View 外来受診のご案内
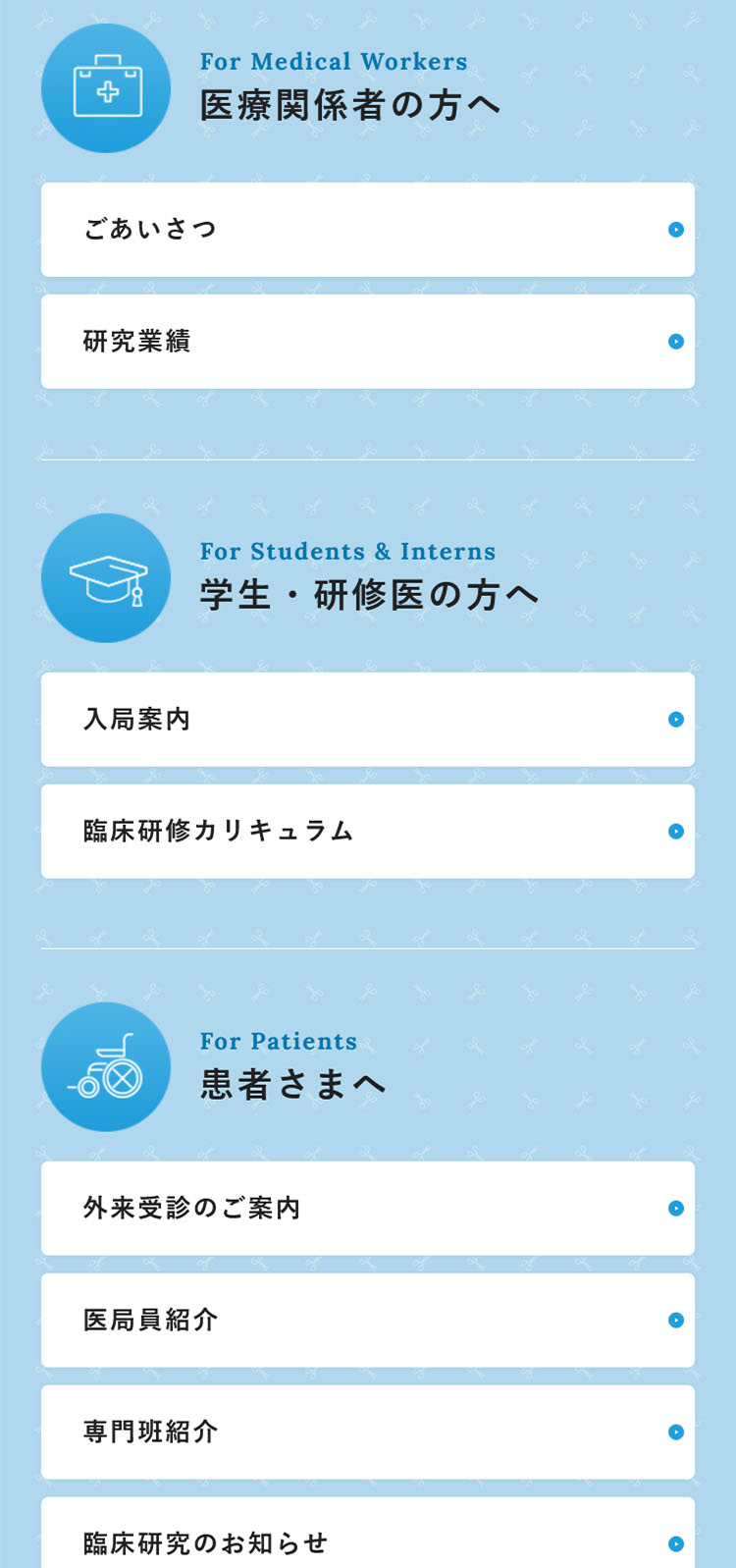This screenshot has height=1568, width=736. coord(367,1209)
